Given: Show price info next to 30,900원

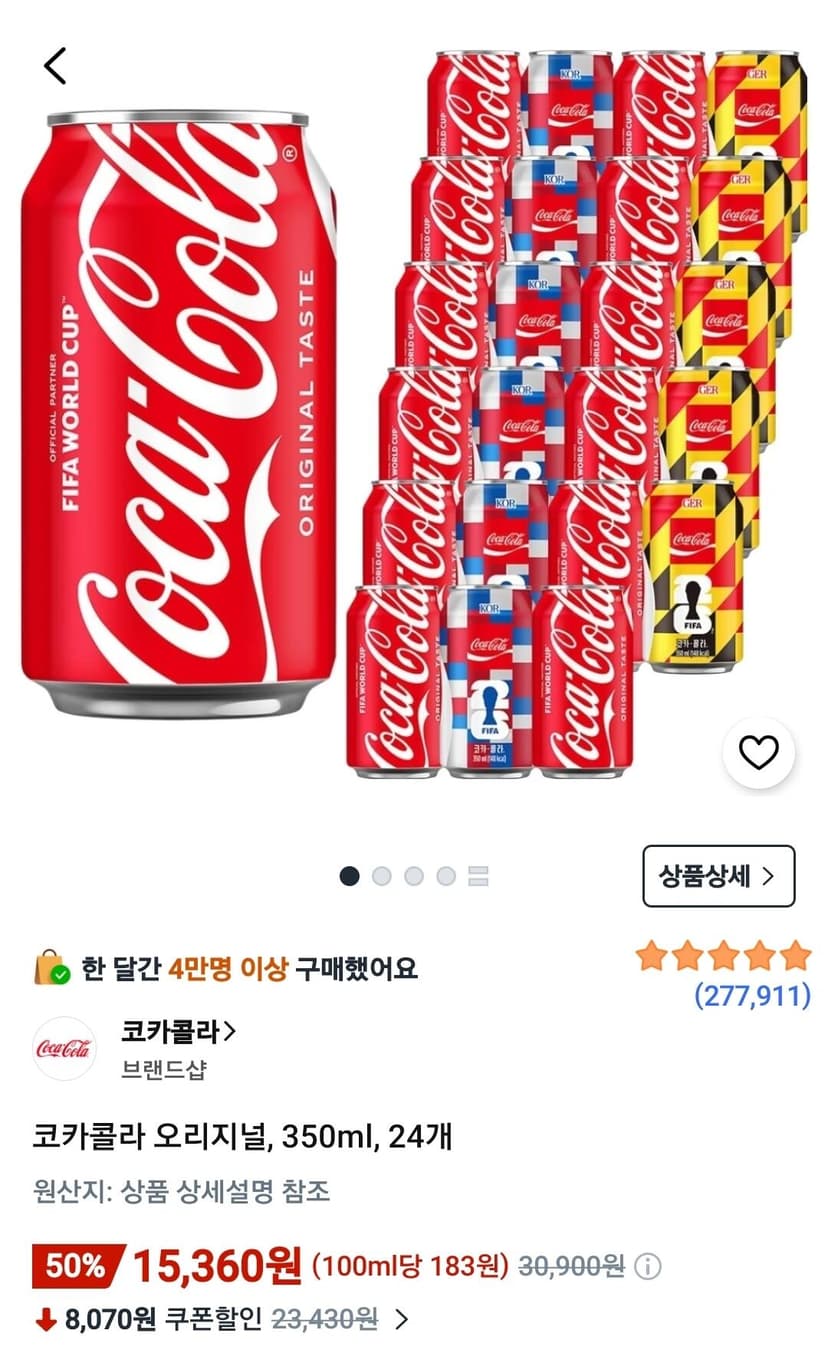Looking at the screenshot, I should [x=648, y=1266].
